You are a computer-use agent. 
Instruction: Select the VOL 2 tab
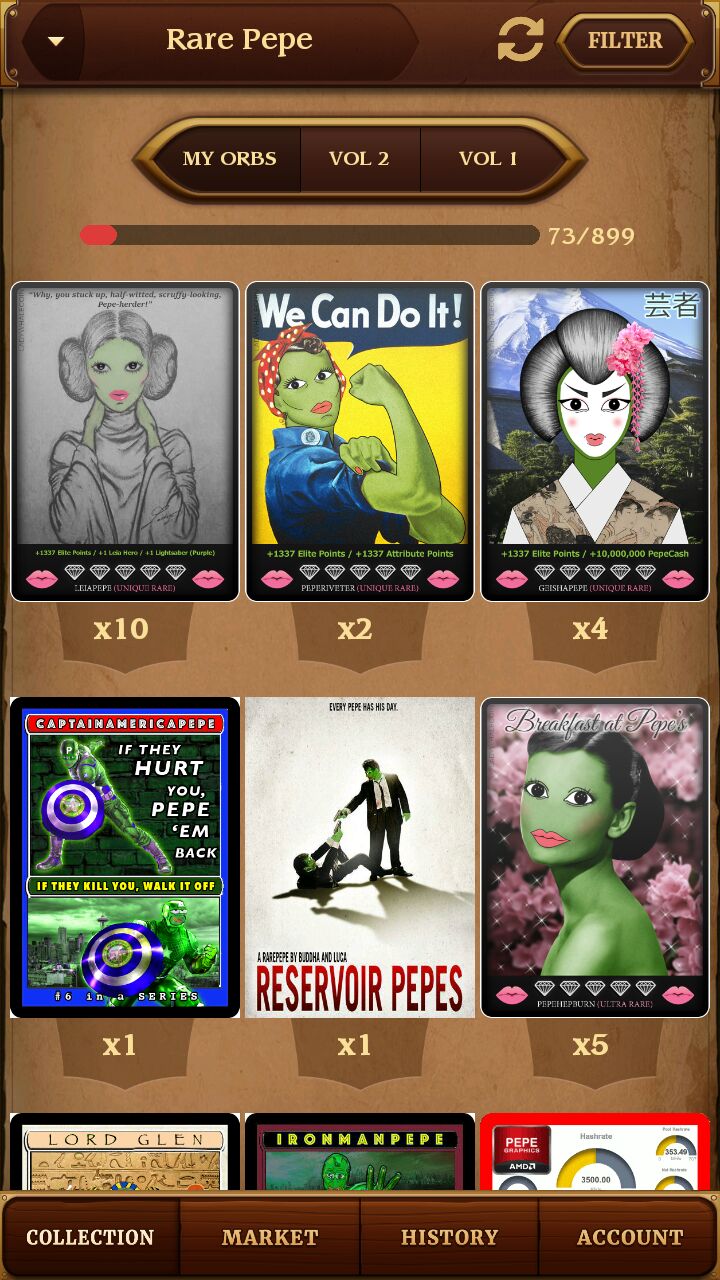[360, 158]
